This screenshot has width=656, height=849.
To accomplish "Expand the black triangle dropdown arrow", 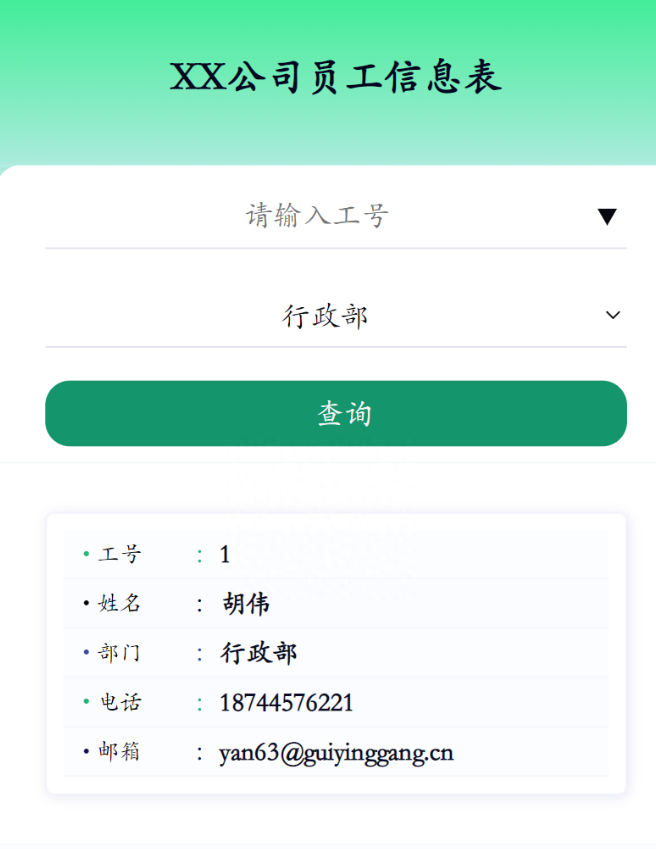I will [x=607, y=216].
